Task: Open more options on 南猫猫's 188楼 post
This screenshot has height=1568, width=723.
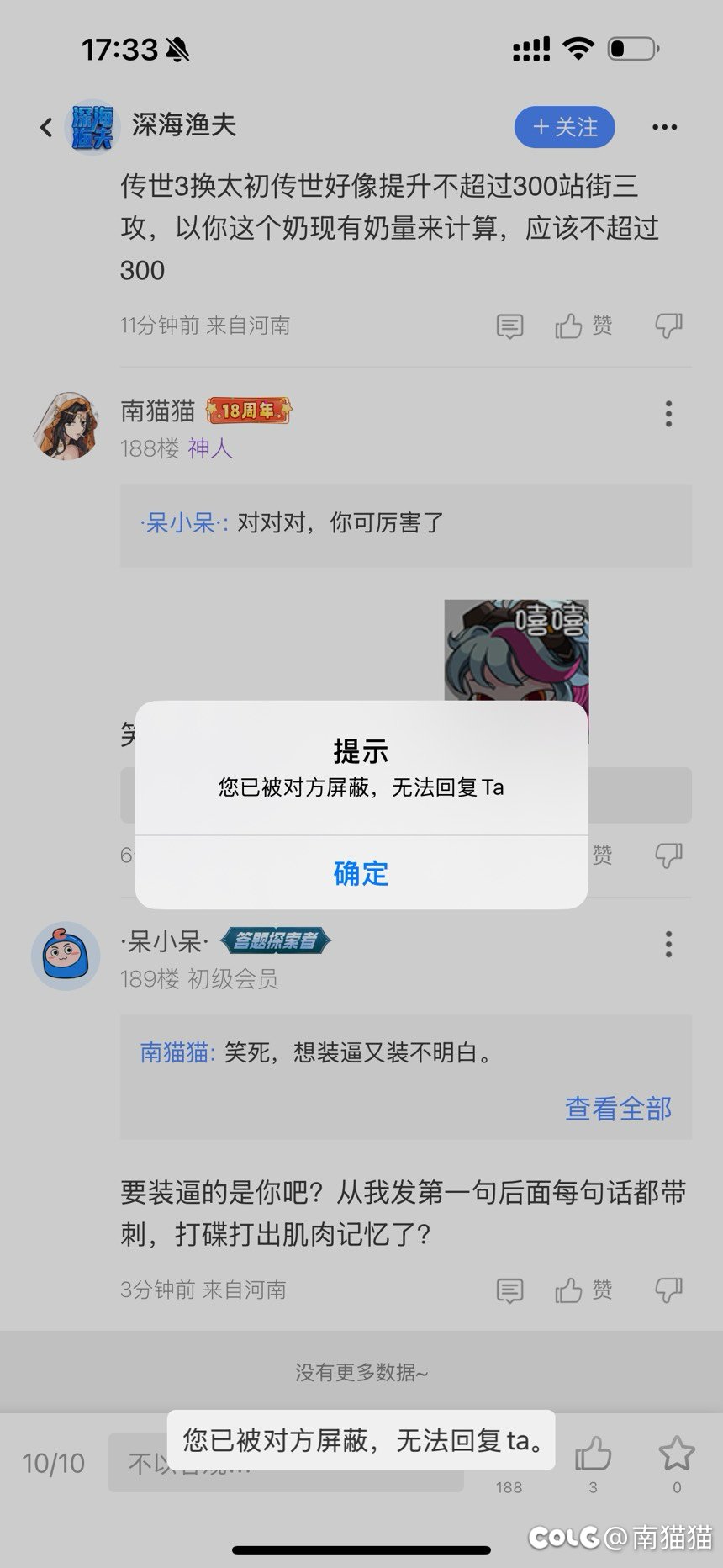Action: (x=668, y=413)
